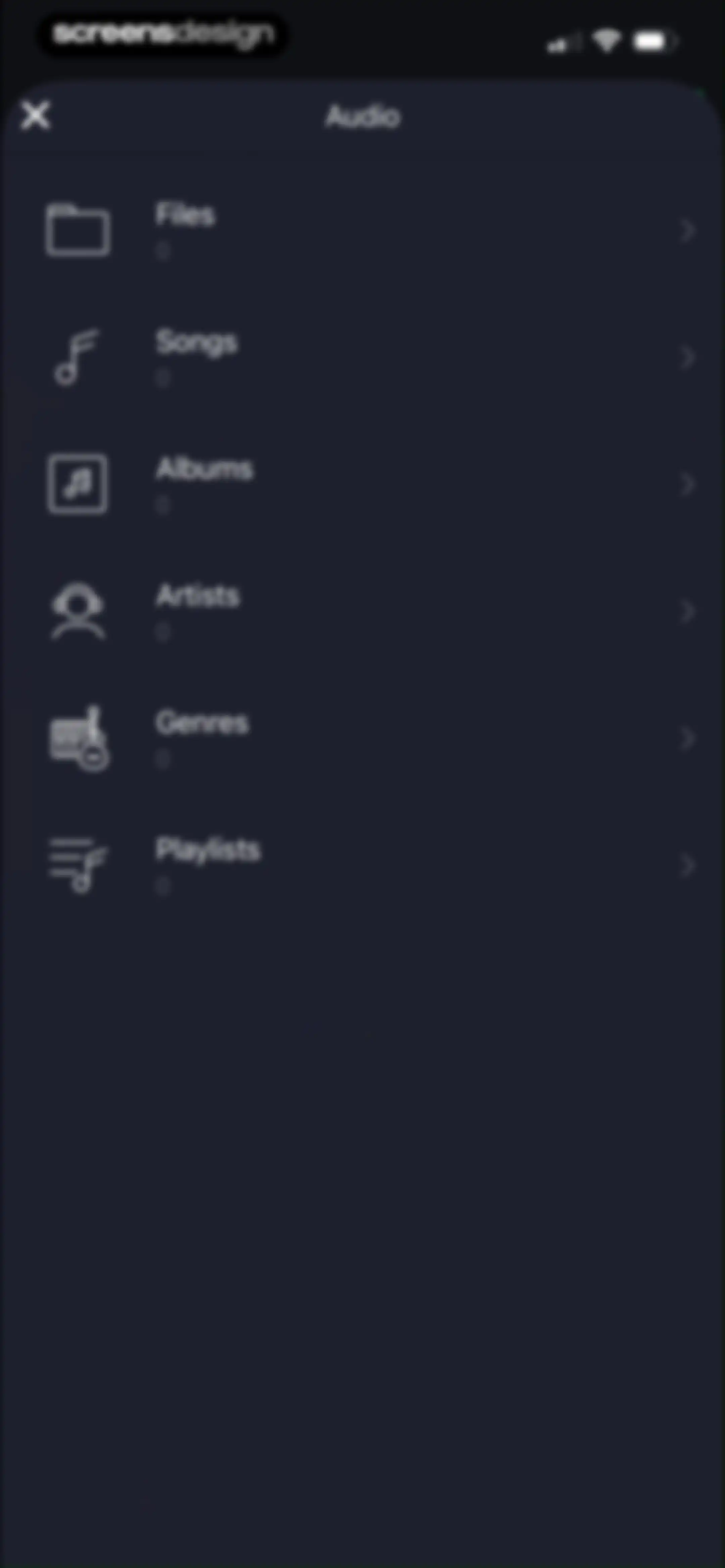725x1568 pixels.
Task: Go to Artists
Action: pos(362,611)
